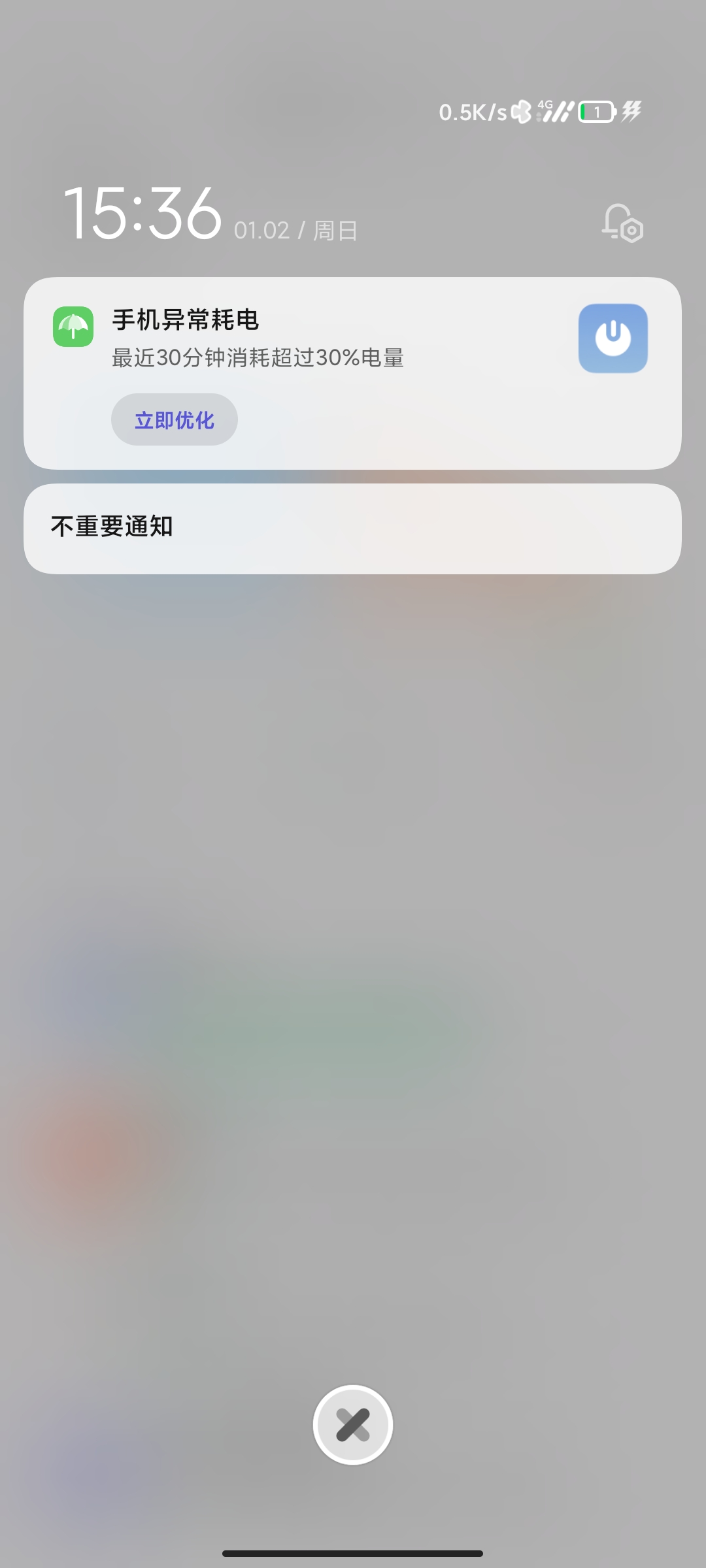Tap the 立即优化 button
This screenshot has height=1568, width=706.
(x=175, y=419)
